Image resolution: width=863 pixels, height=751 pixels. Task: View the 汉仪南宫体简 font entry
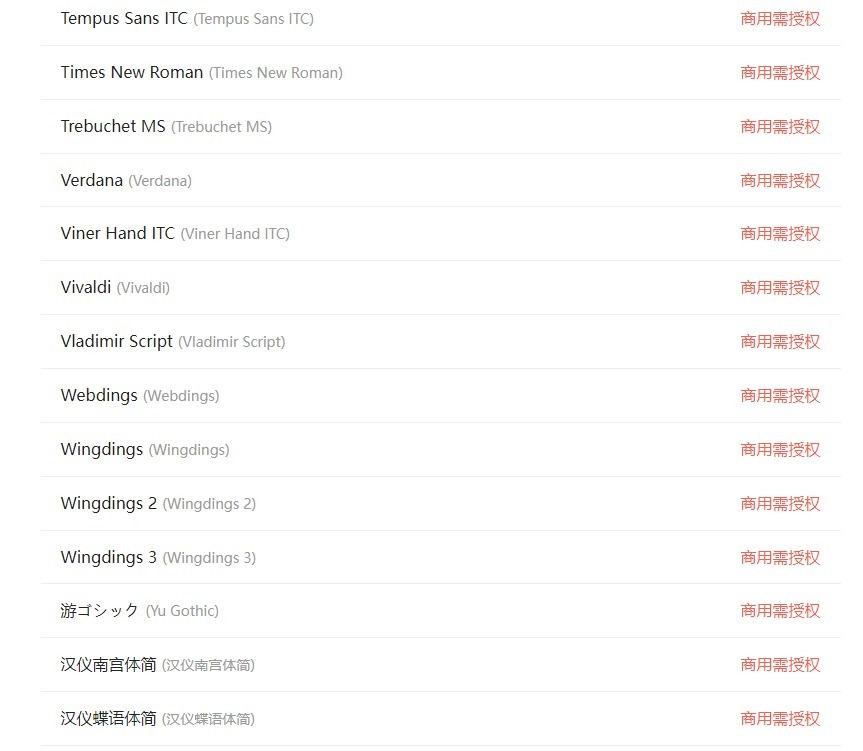pos(108,665)
